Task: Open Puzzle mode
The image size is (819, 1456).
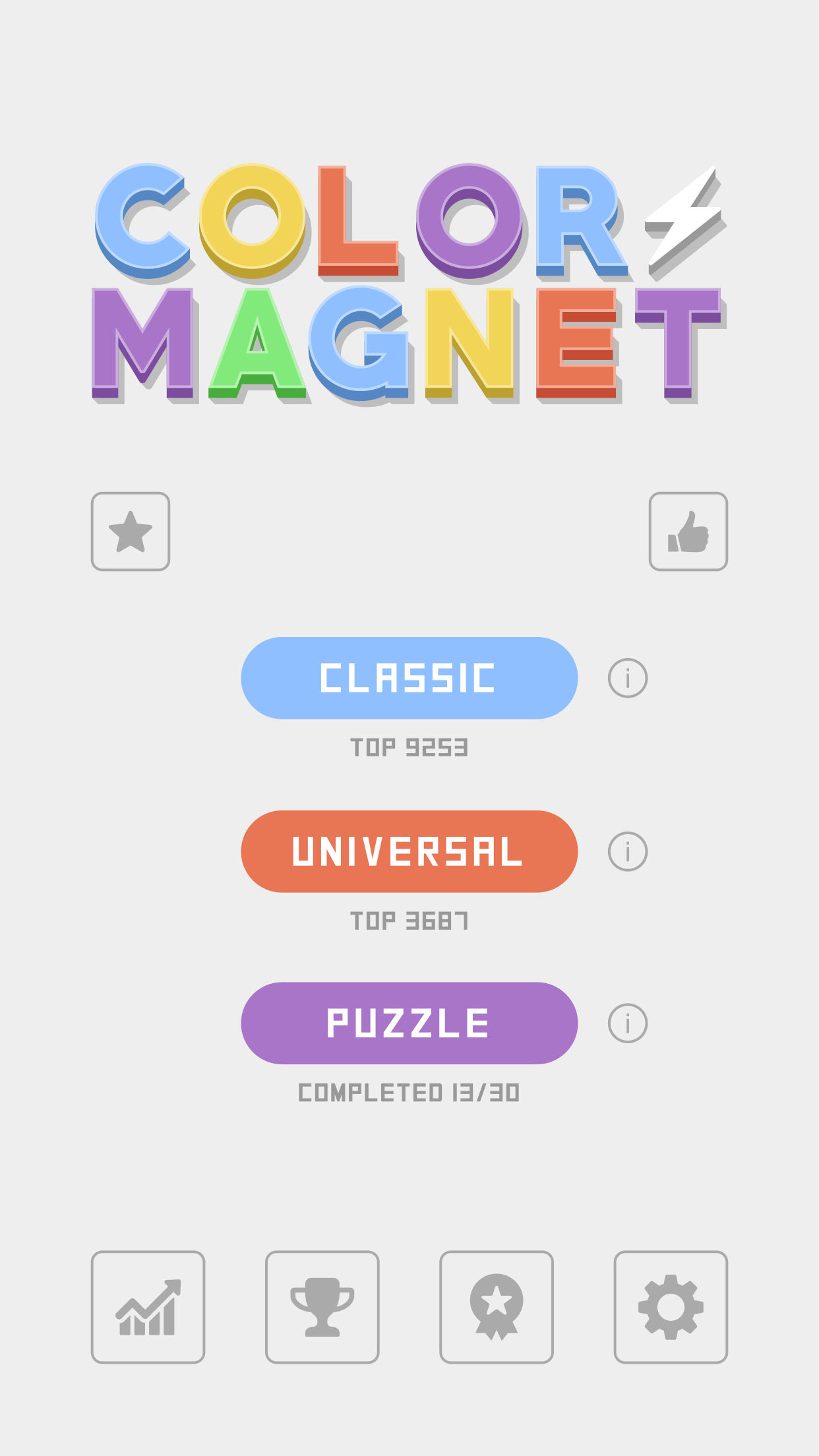Action: coord(409,1023)
